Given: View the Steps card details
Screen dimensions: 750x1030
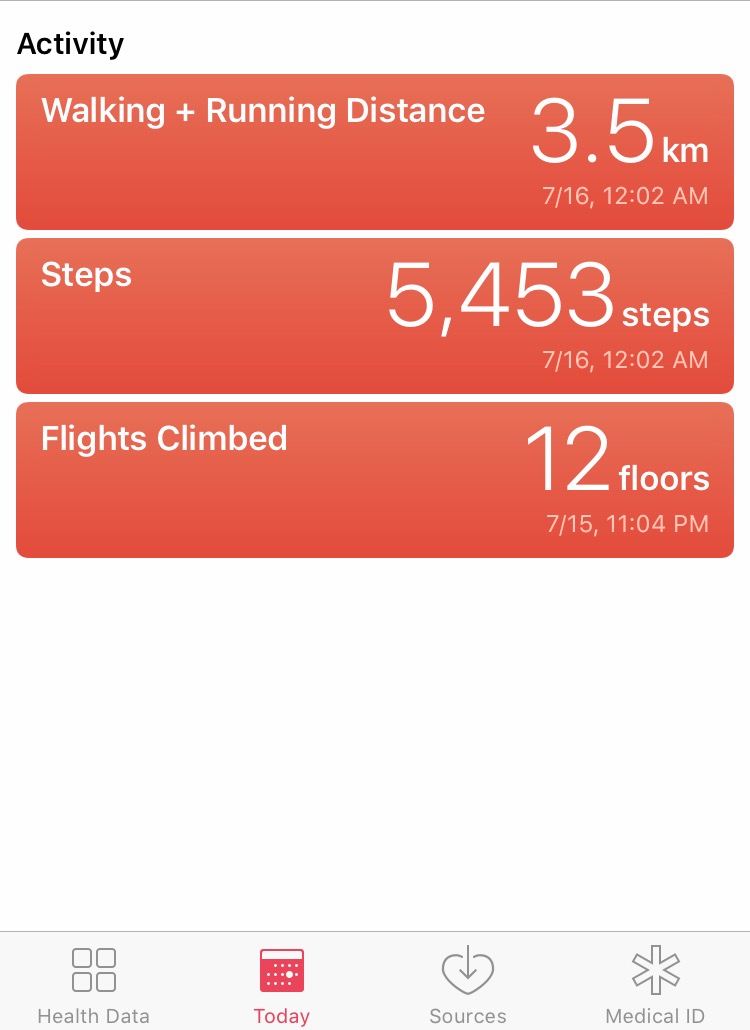Looking at the screenshot, I should pos(375,316).
